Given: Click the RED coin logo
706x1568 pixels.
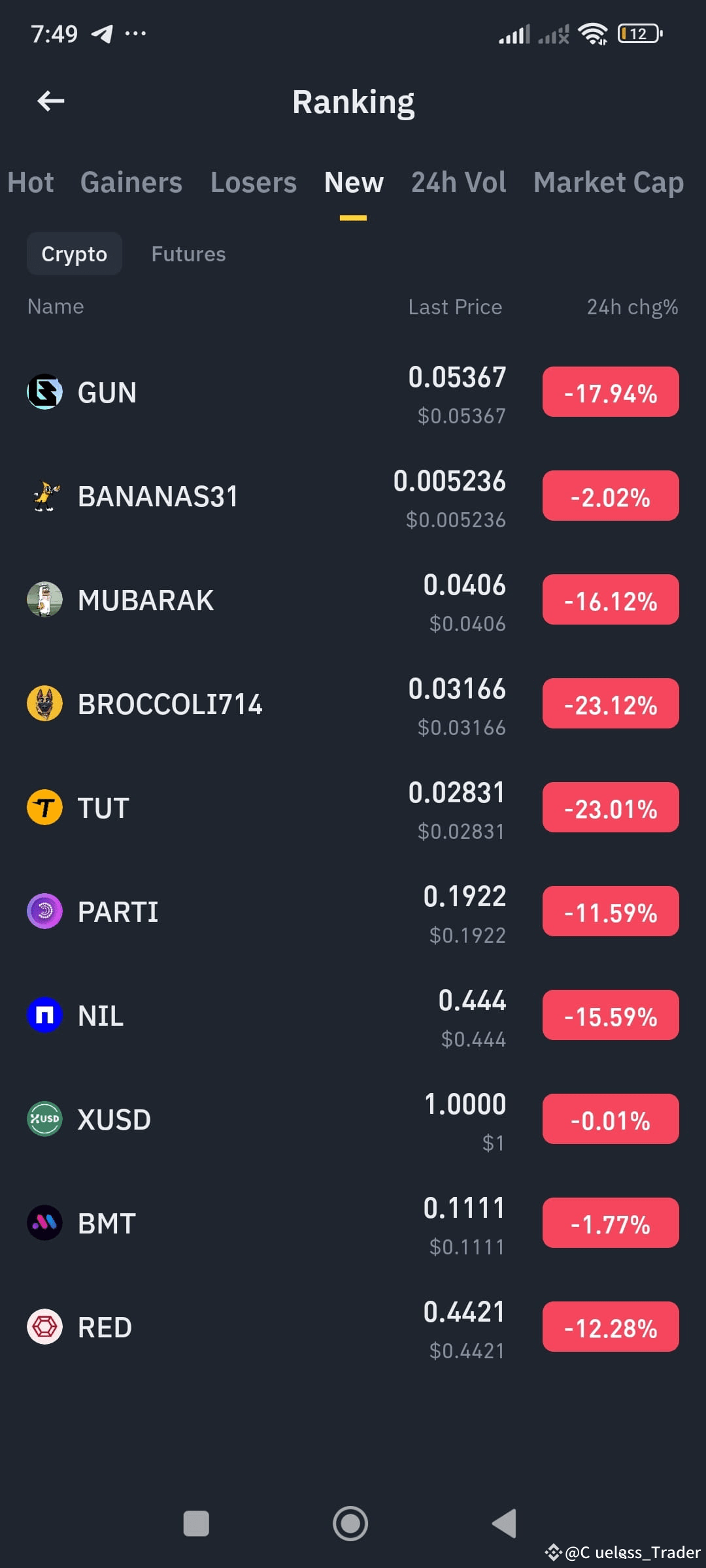Looking at the screenshot, I should pyautogui.click(x=44, y=1326).
